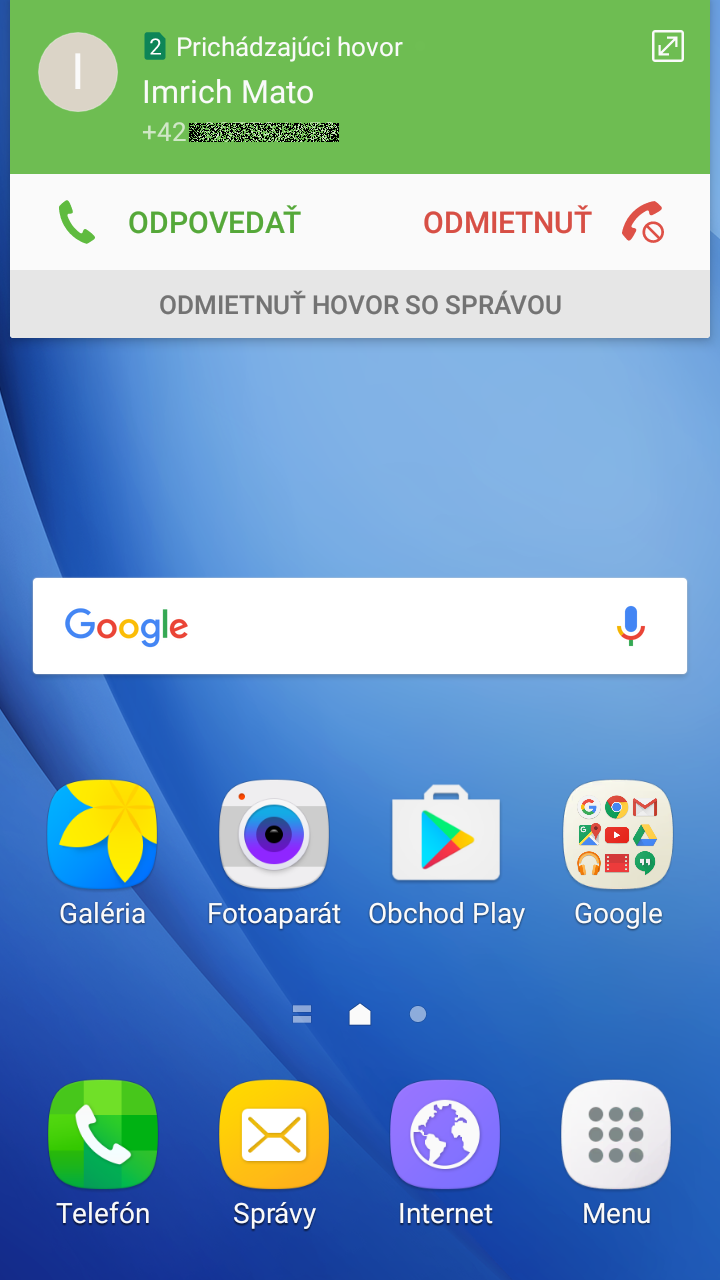Image resolution: width=720 pixels, height=1280 pixels.
Task: Open the Menu apps drawer
Action: pos(616,1153)
